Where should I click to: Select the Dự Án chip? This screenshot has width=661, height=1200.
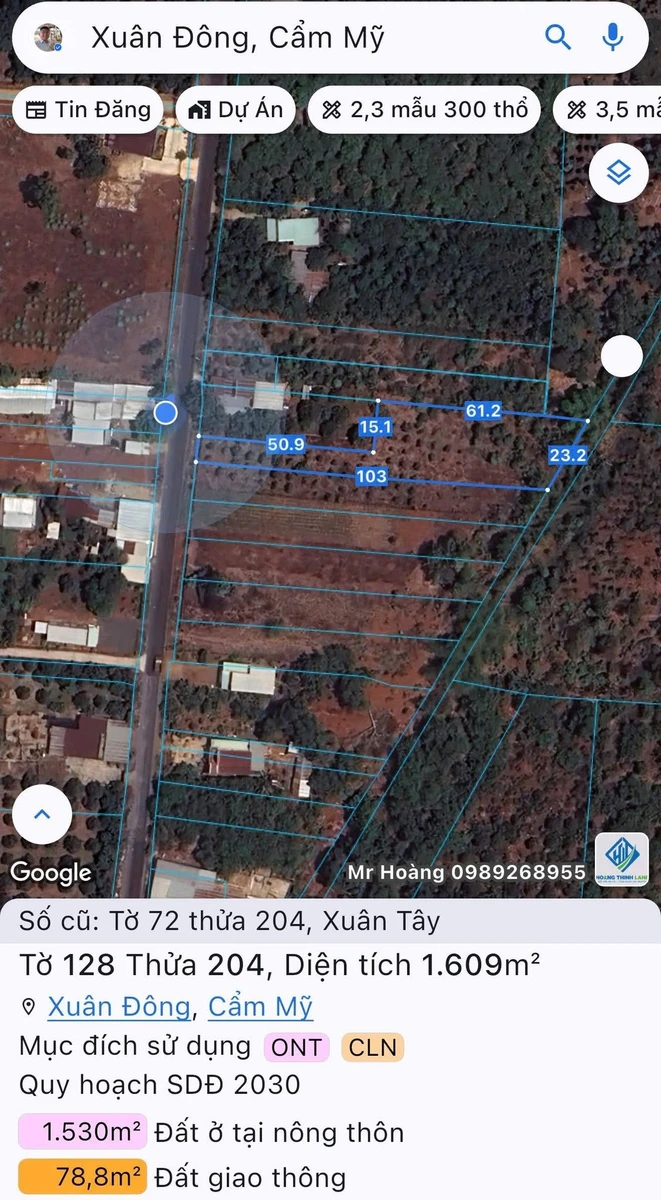point(236,110)
